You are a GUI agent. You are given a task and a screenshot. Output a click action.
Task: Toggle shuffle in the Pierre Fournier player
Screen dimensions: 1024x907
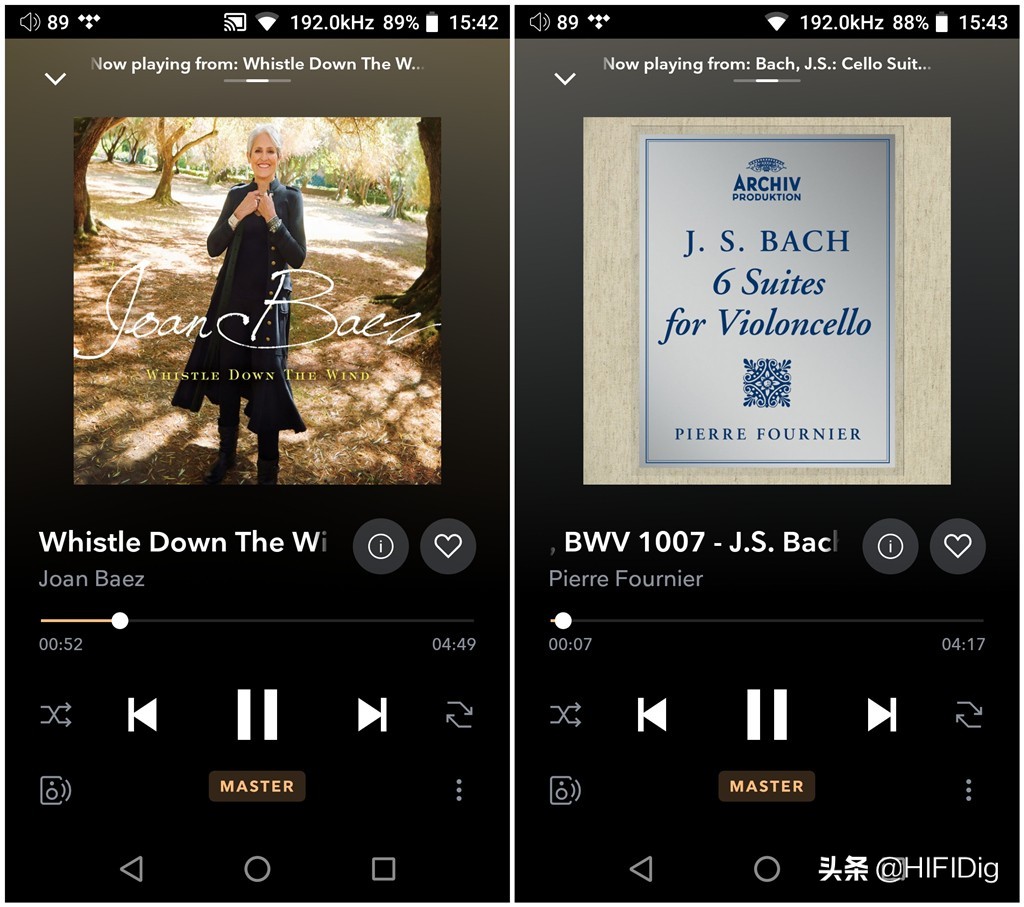(x=565, y=715)
